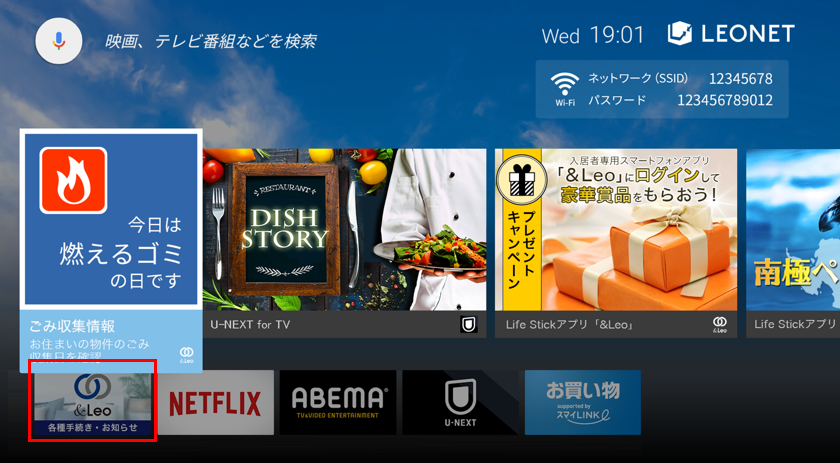
Task: Open the &Leo present campaign tile
Action: point(616,240)
